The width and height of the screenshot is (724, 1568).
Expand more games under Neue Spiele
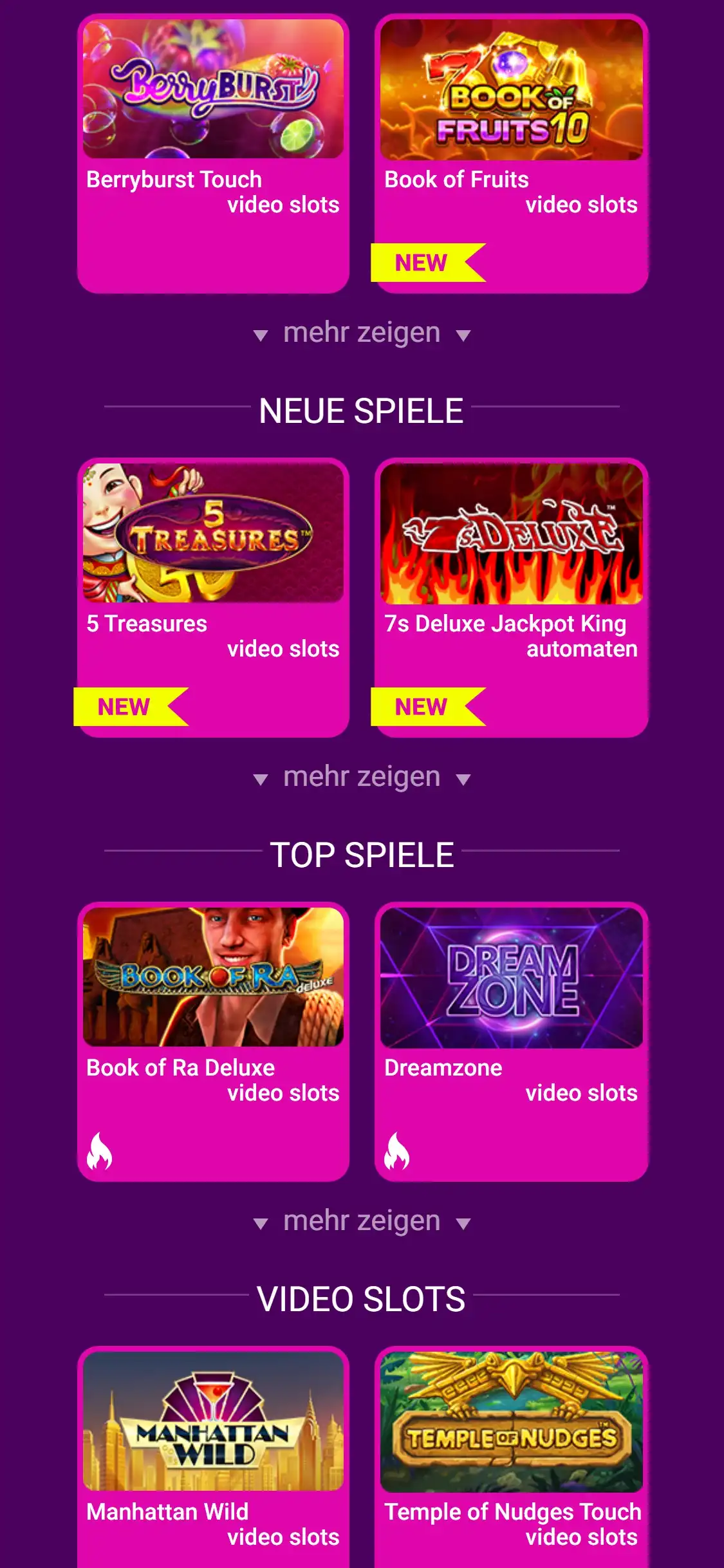[x=362, y=778]
